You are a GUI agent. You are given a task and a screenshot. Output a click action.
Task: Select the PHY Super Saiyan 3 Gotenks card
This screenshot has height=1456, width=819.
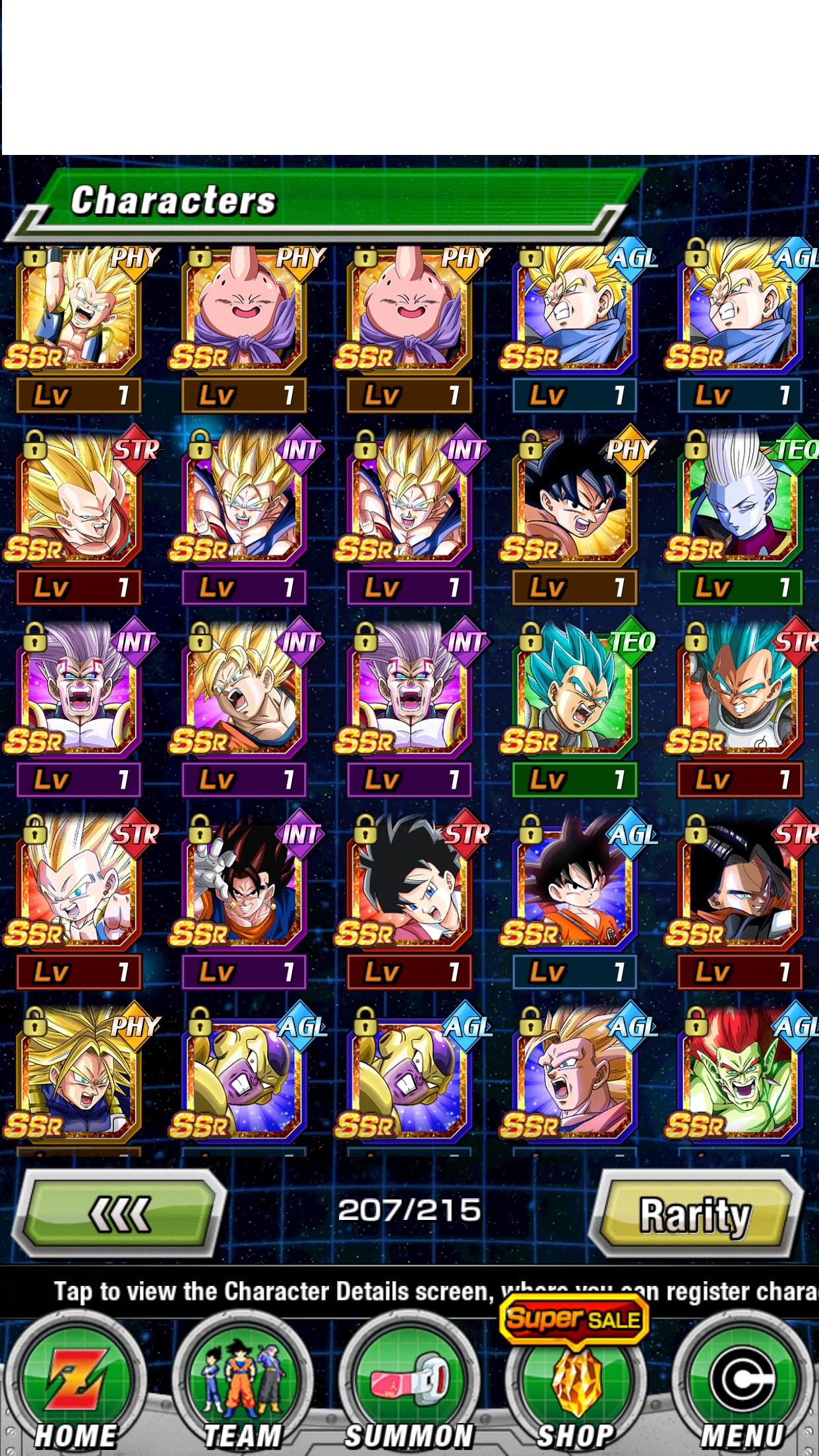tap(78, 325)
